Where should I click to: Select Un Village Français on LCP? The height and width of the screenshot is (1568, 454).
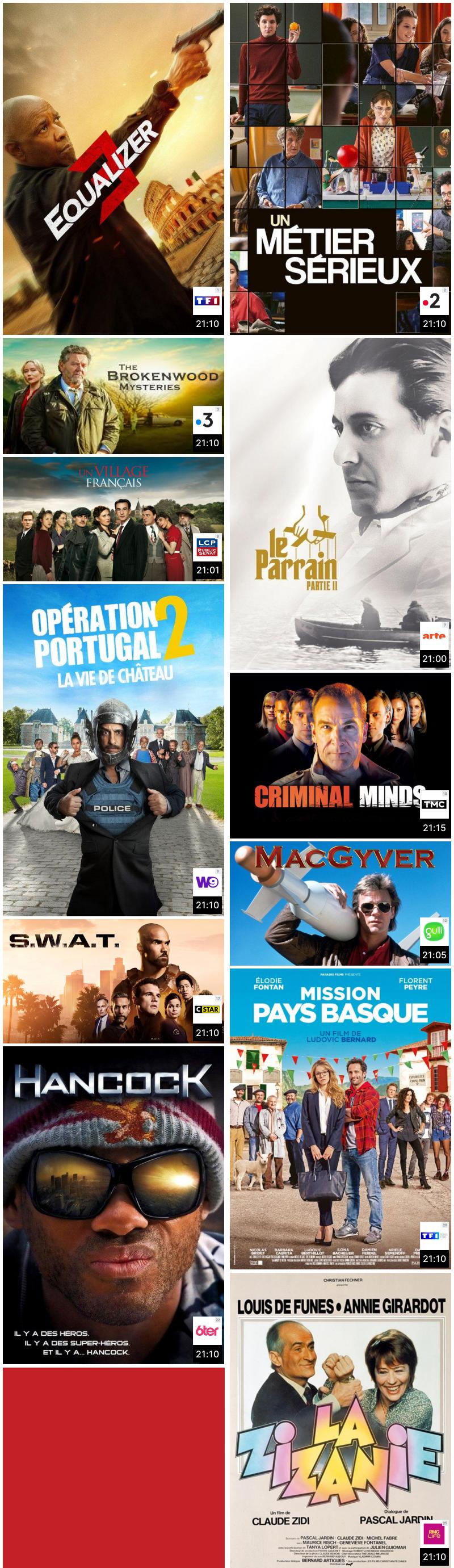pos(113,519)
